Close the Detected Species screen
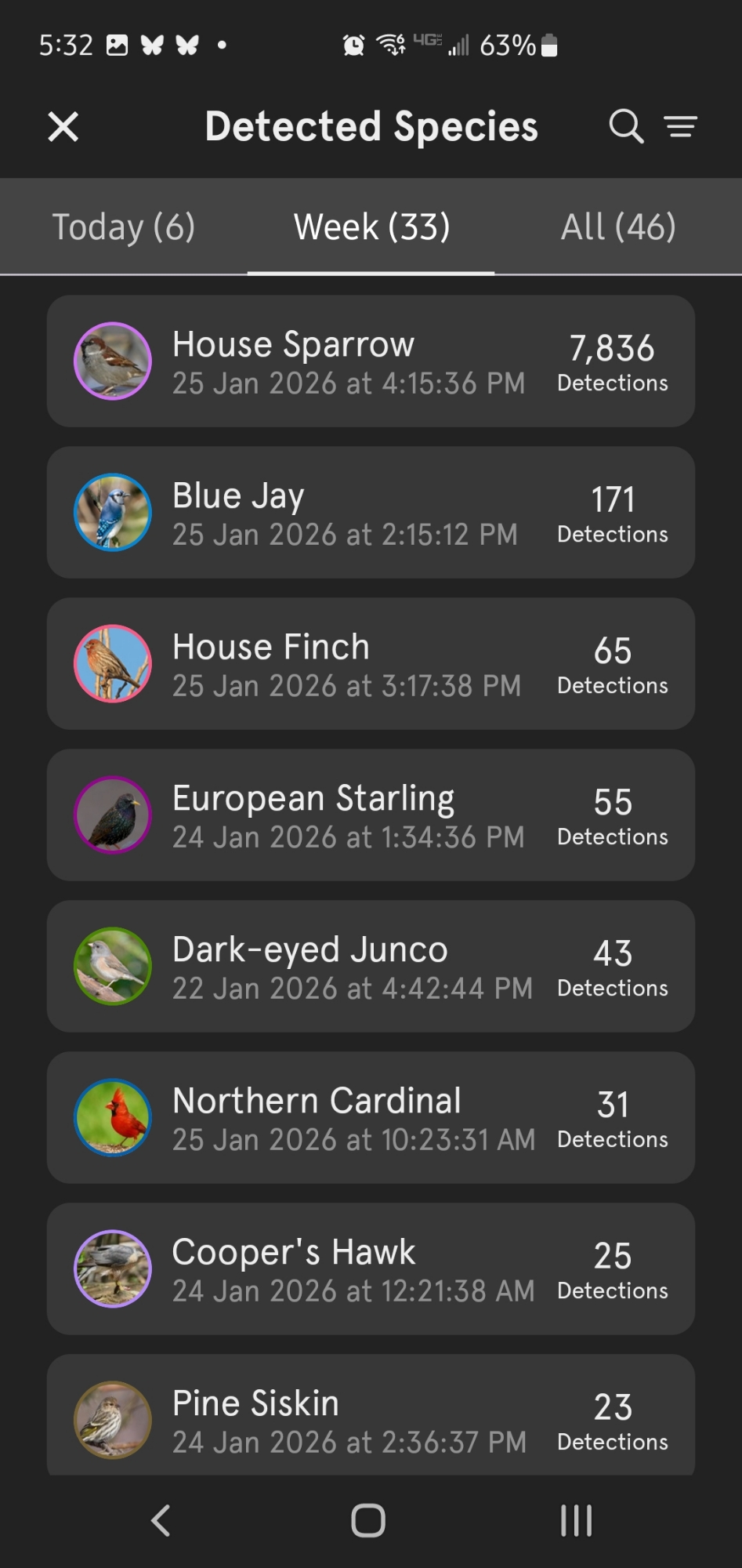The image size is (742, 1568). click(63, 126)
